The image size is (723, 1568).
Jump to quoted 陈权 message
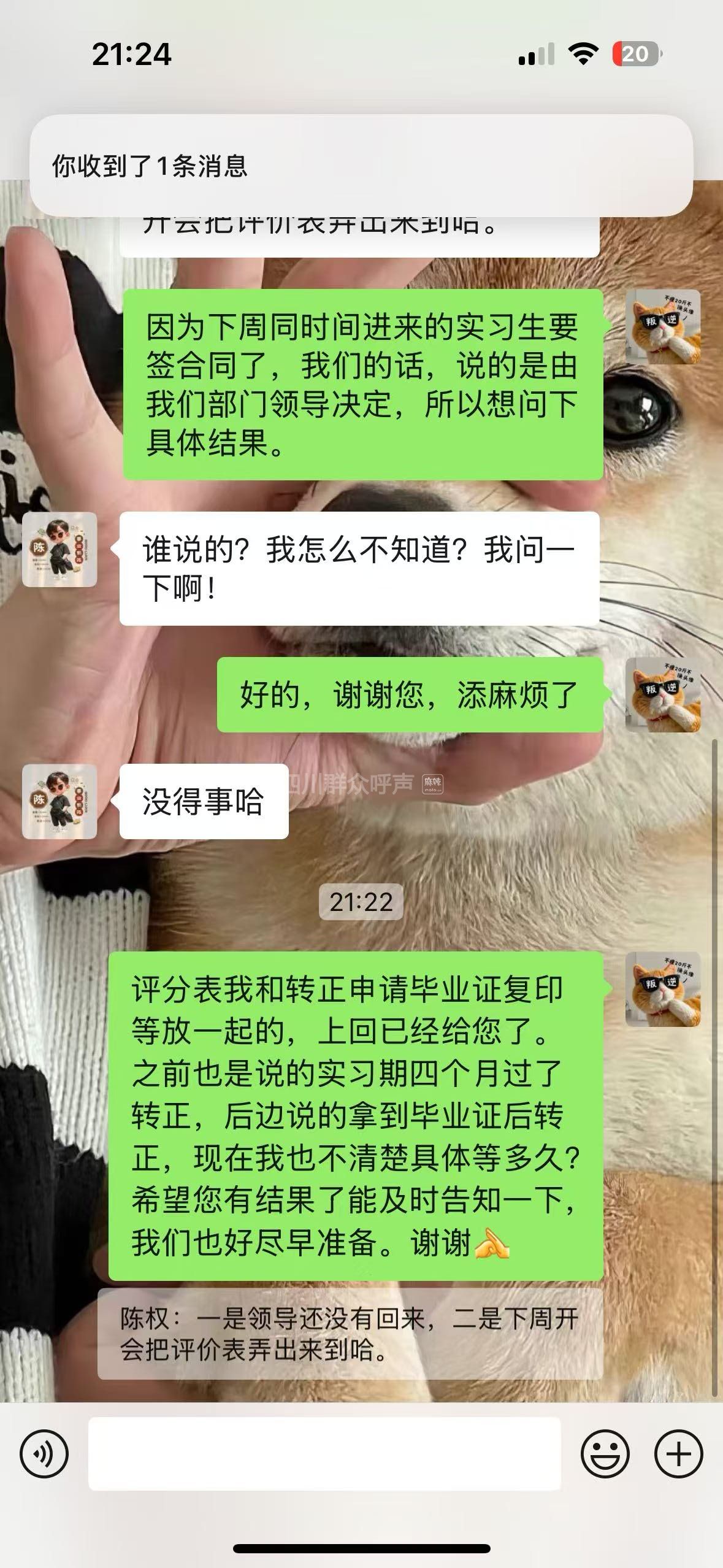tap(350, 1334)
